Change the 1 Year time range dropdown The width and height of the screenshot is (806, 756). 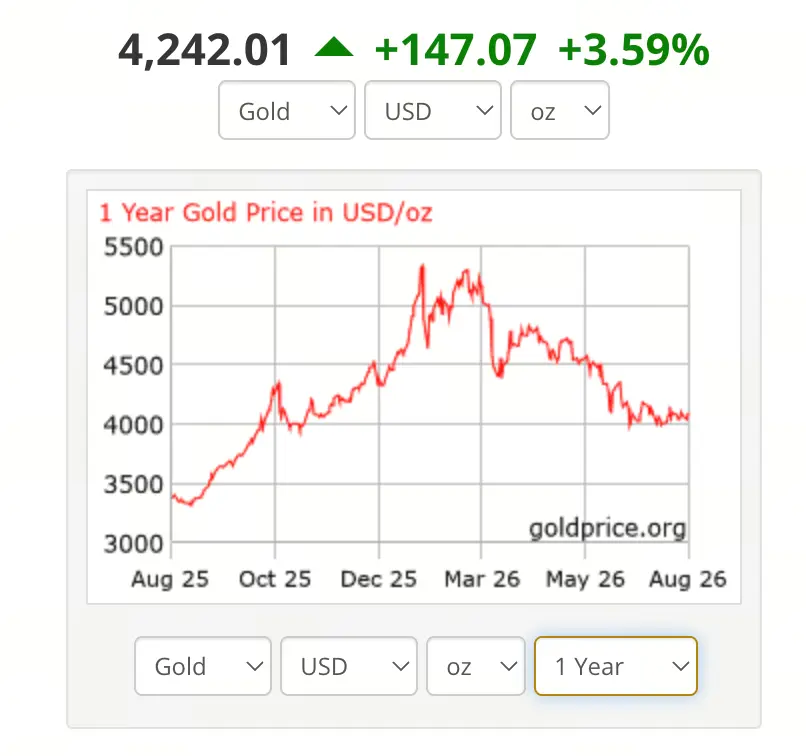click(616, 666)
